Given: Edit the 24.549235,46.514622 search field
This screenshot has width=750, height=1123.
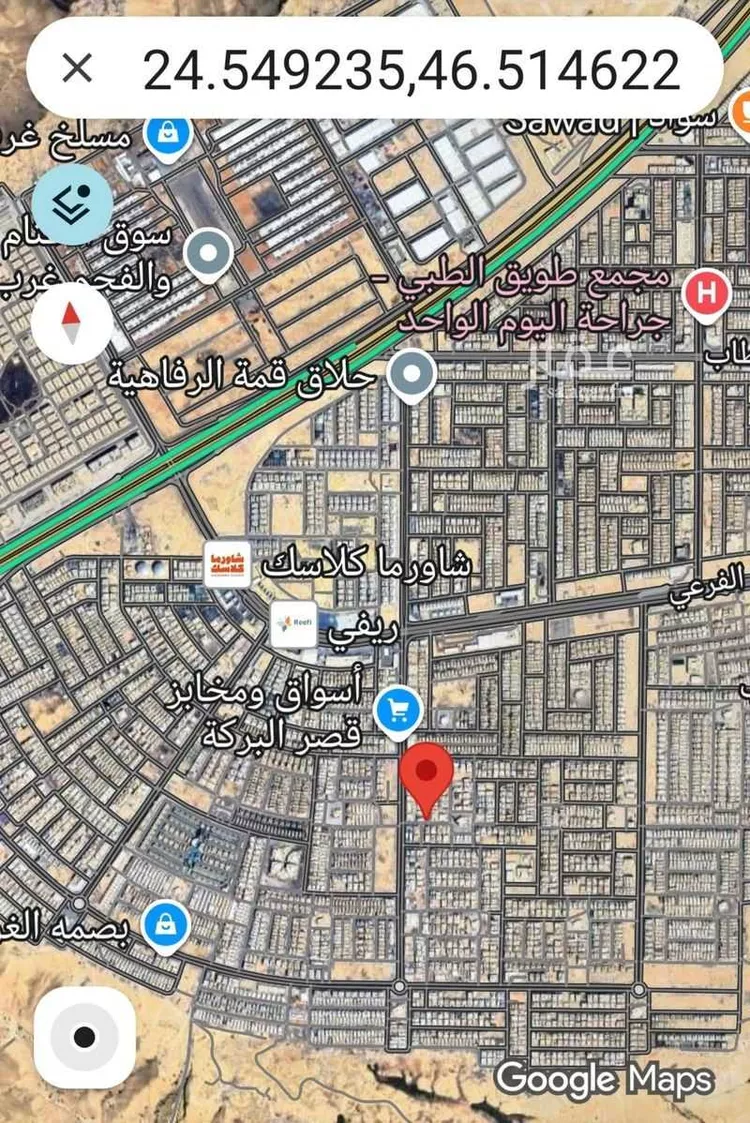Looking at the screenshot, I should (411, 69).
